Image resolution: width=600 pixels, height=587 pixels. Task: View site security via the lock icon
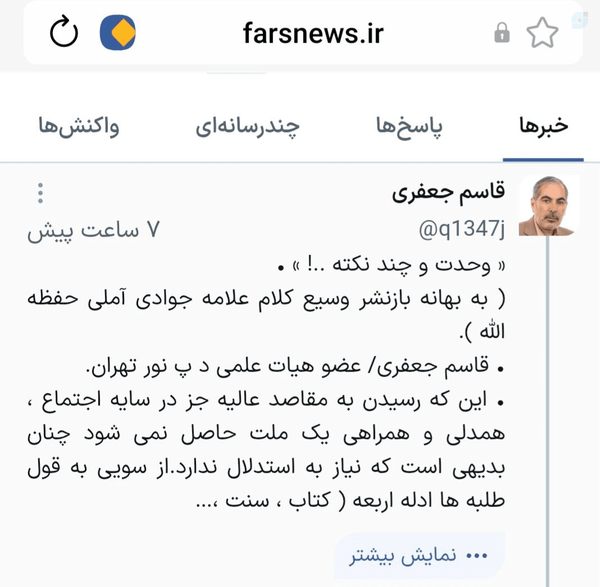click(502, 33)
